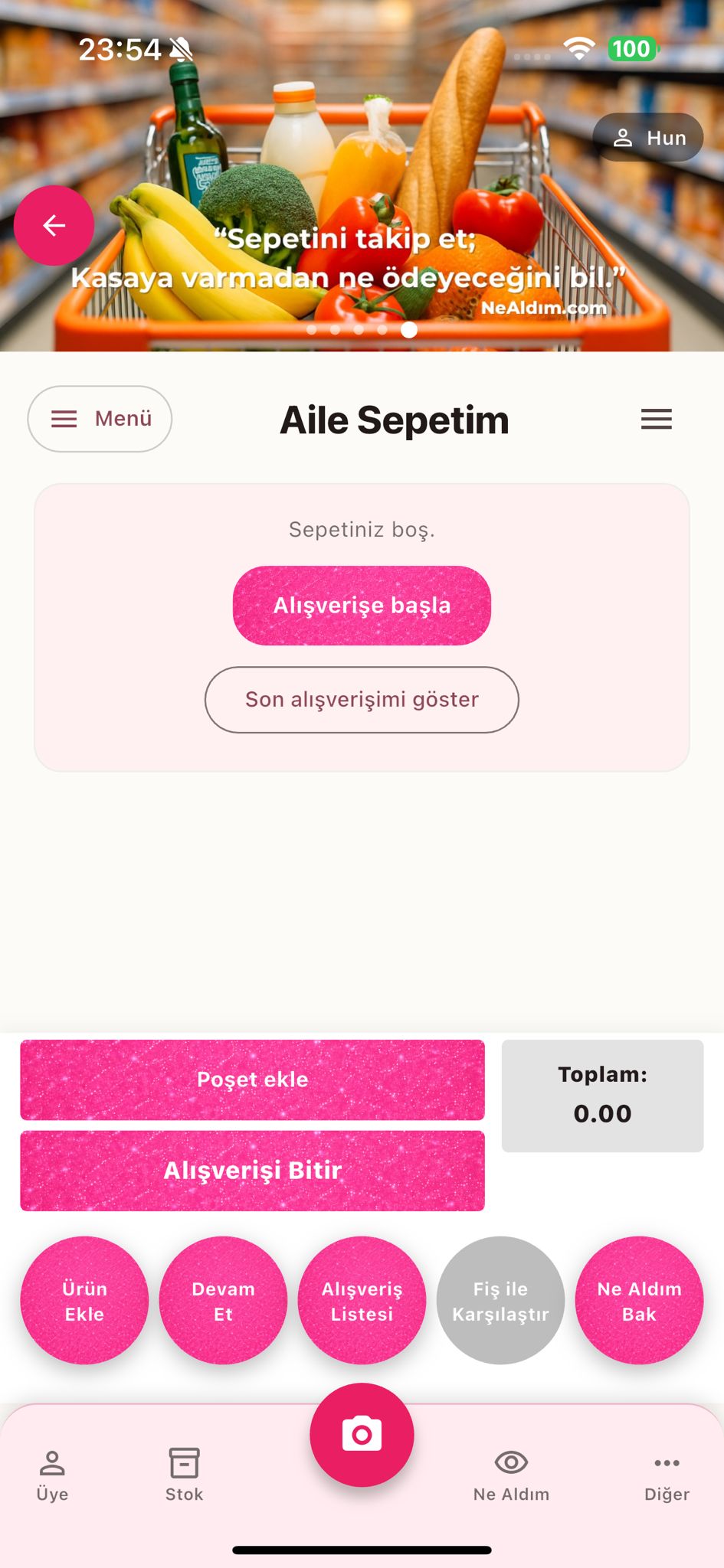Show last purchase via Son alışverişimi göster
This screenshot has width=724, height=1568.
[x=362, y=700]
